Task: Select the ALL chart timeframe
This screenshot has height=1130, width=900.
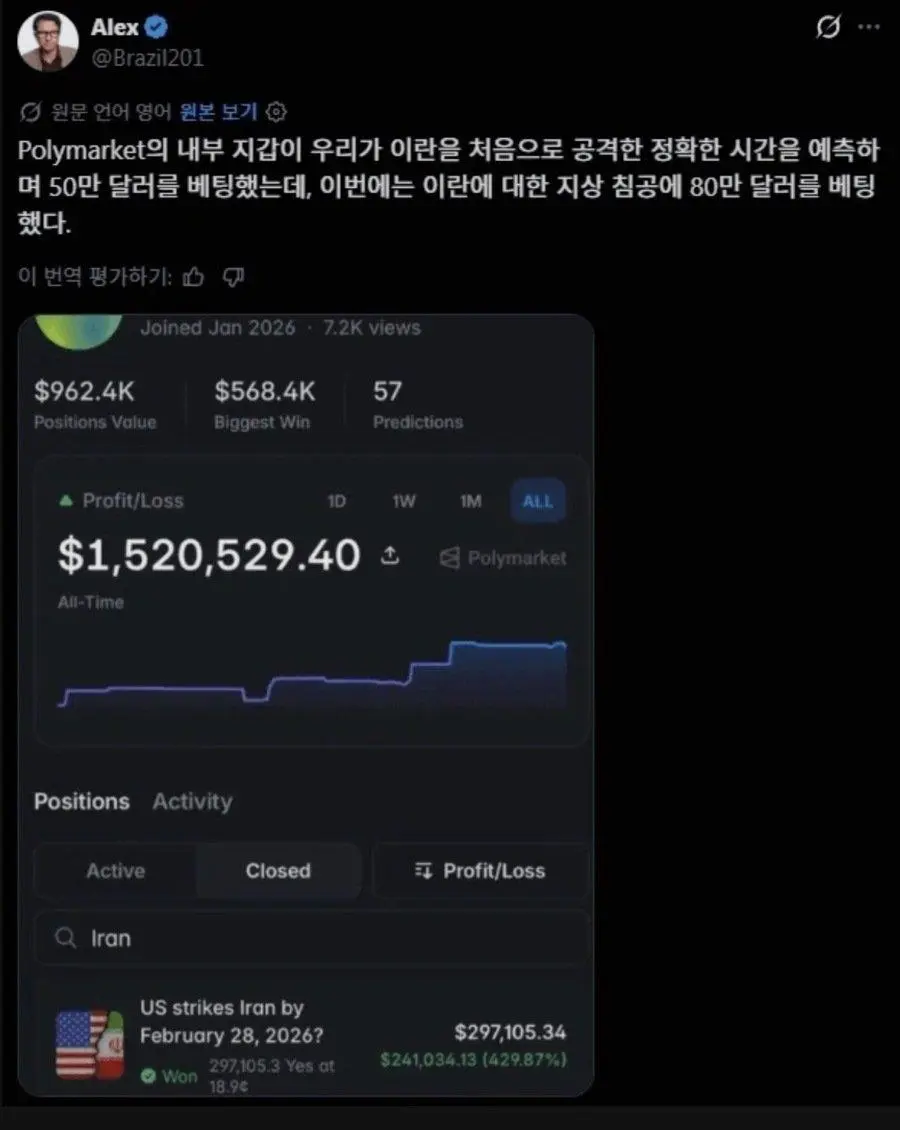Action: click(537, 501)
